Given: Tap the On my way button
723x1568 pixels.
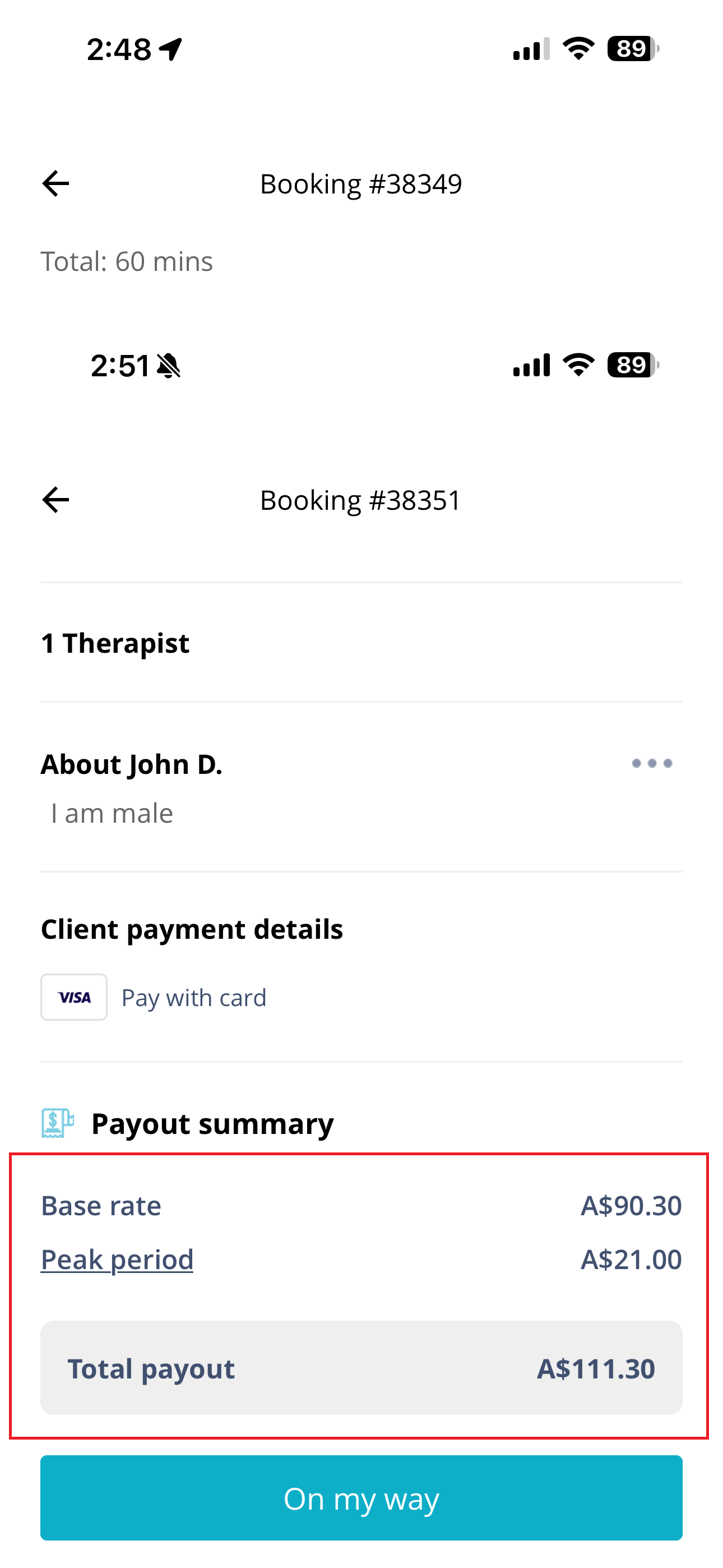Looking at the screenshot, I should 361,1497.
